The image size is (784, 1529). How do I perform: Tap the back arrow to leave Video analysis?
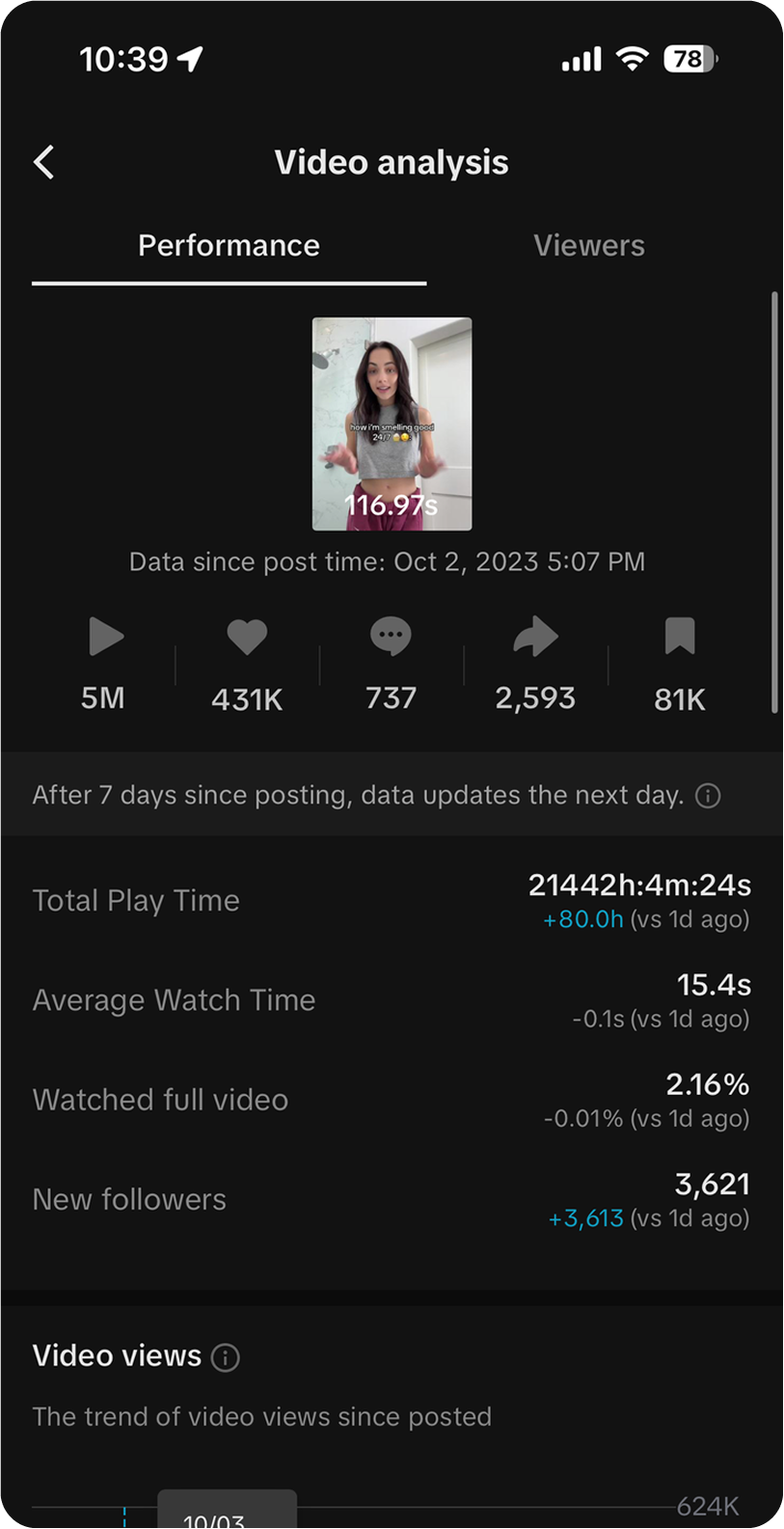43,162
